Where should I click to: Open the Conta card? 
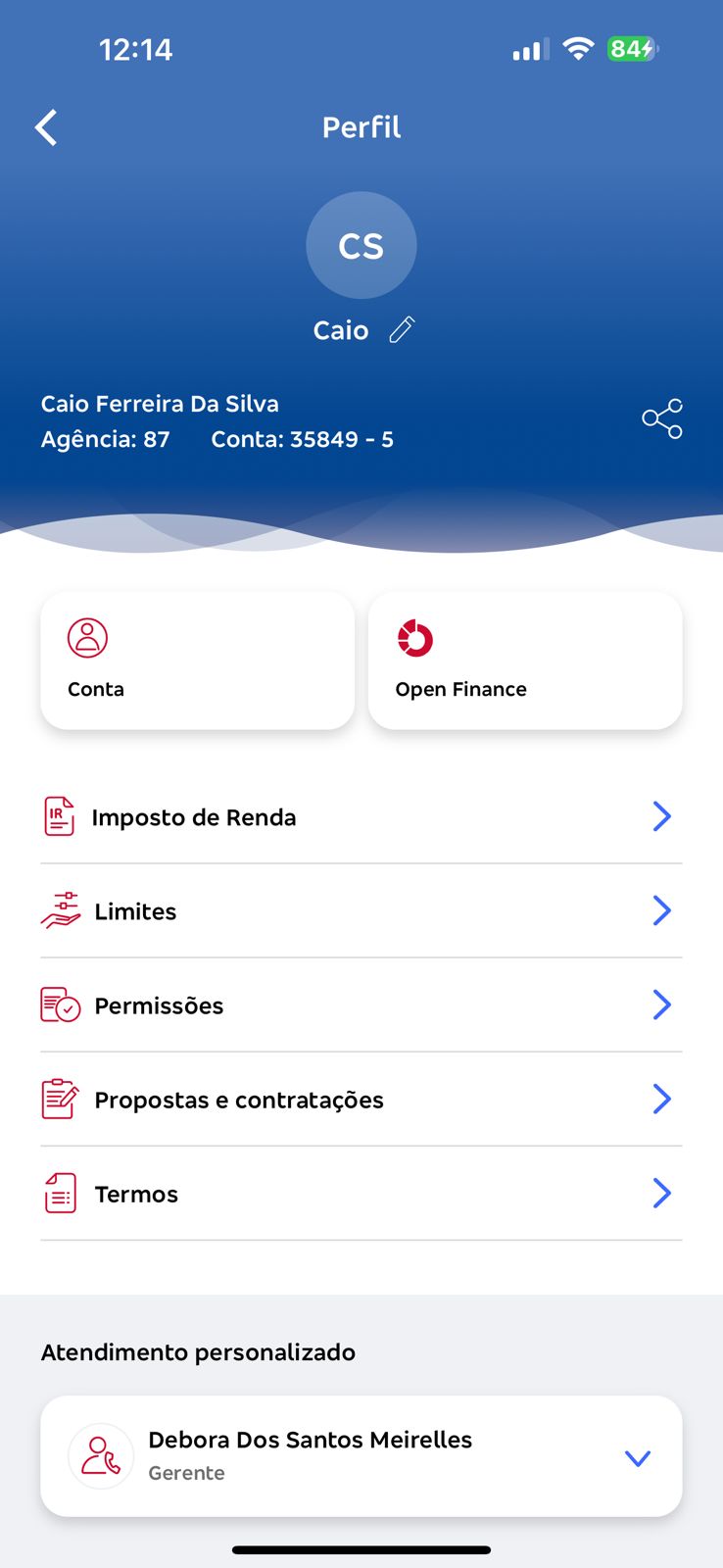click(x=197, y=661)
